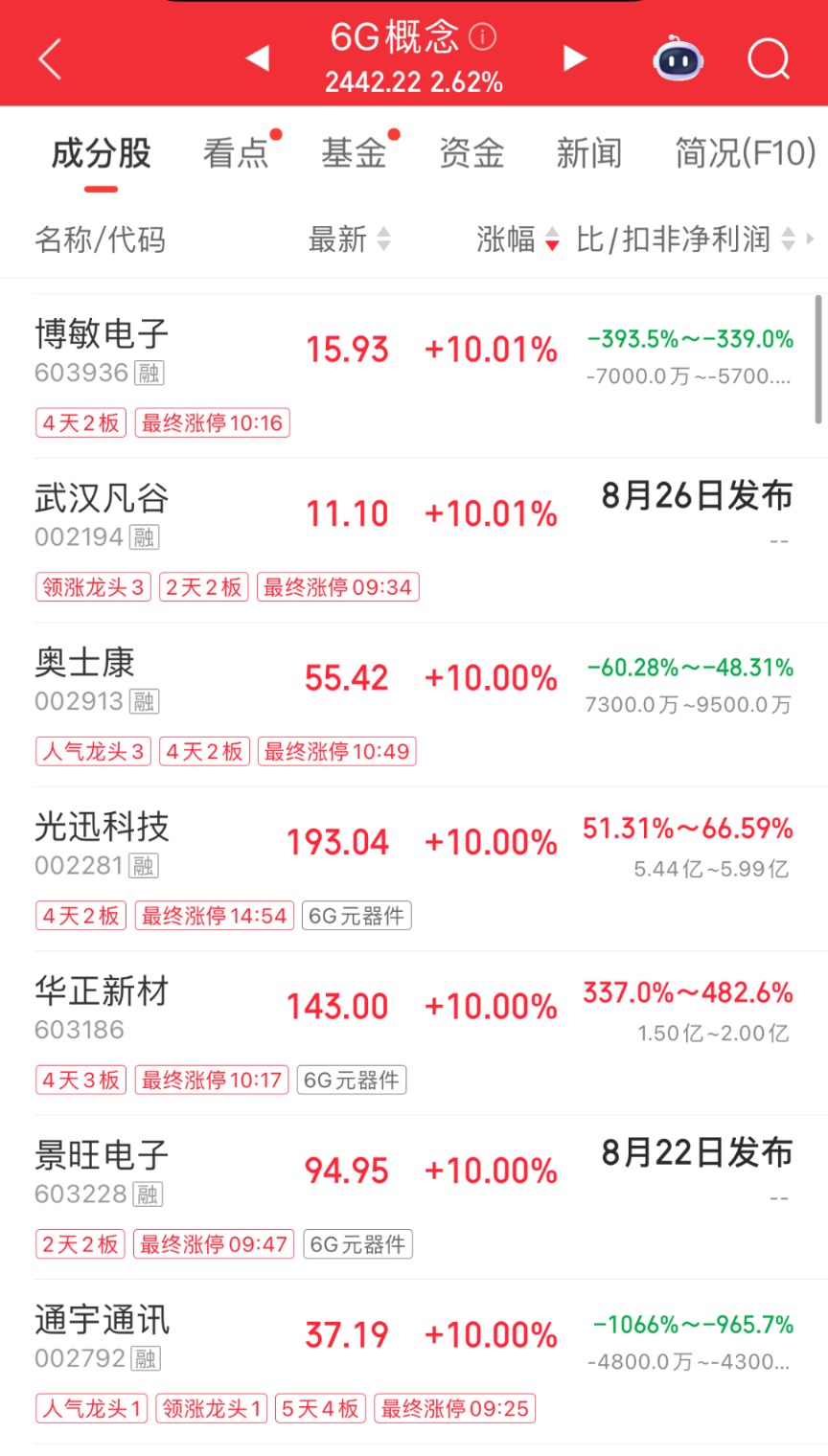Image resolution: width=828 pixels, height=1456 pixels.
Task: Open stock 光迅科技 002281
Action: 414,869
